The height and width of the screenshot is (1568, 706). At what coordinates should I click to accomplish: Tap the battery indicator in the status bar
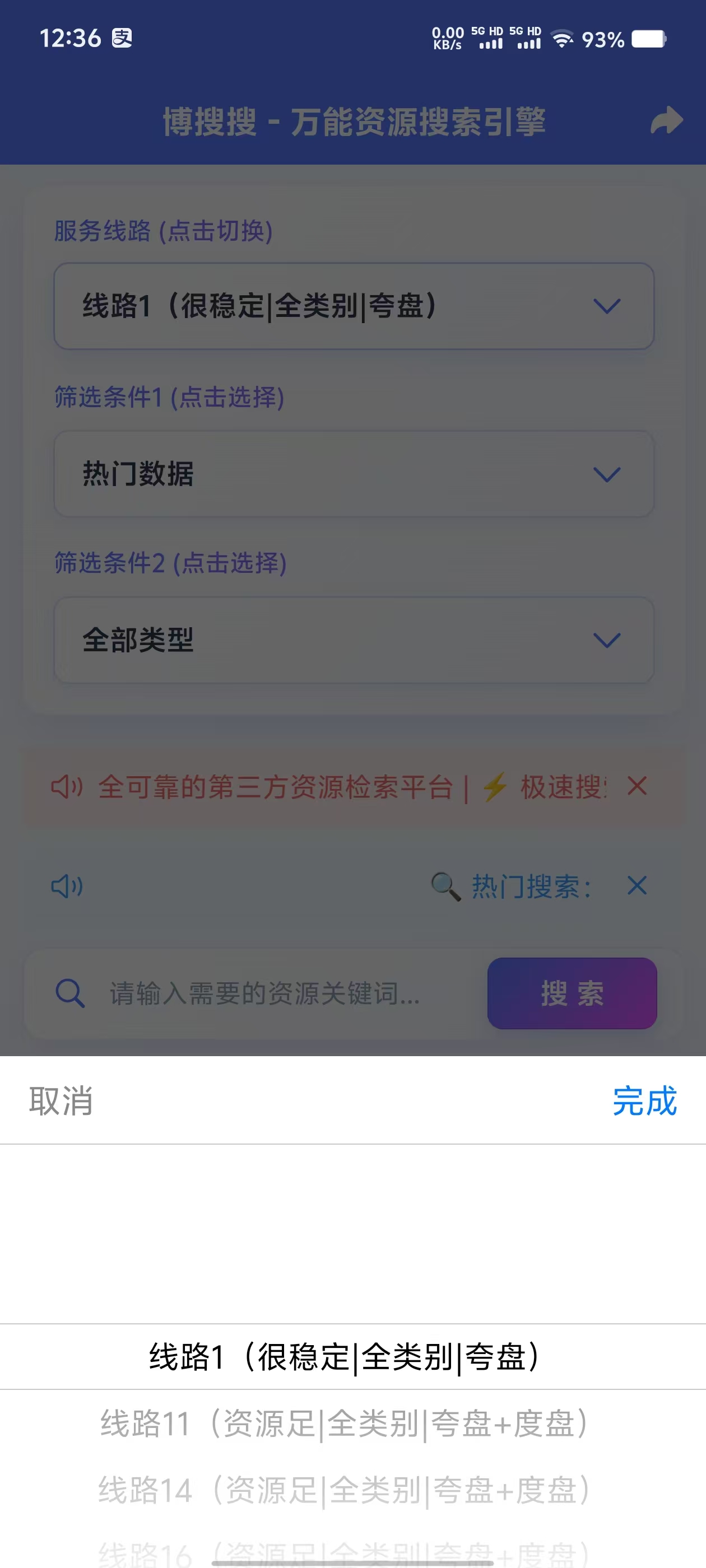point(649,38)
